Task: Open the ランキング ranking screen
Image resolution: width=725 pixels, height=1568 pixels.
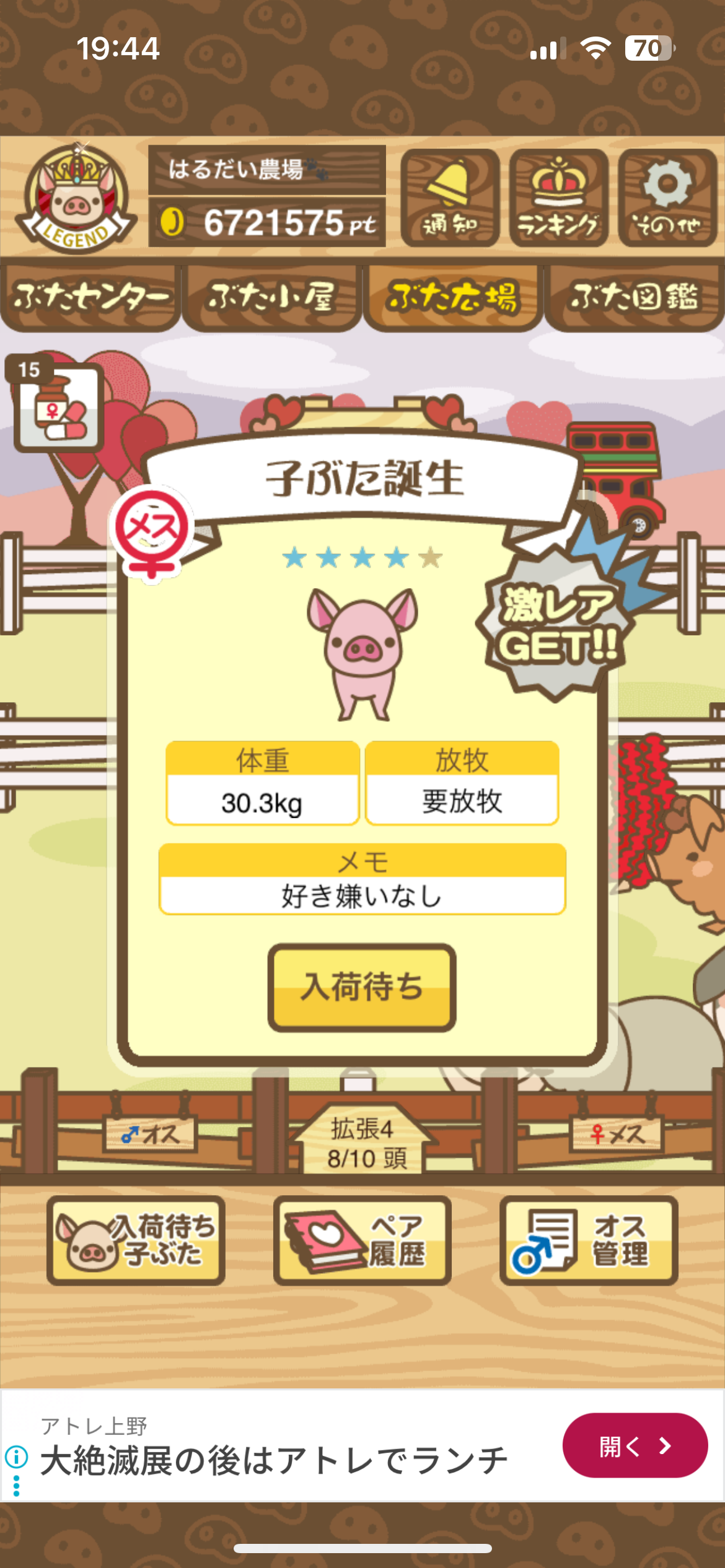Action: [x=558, y=198]
